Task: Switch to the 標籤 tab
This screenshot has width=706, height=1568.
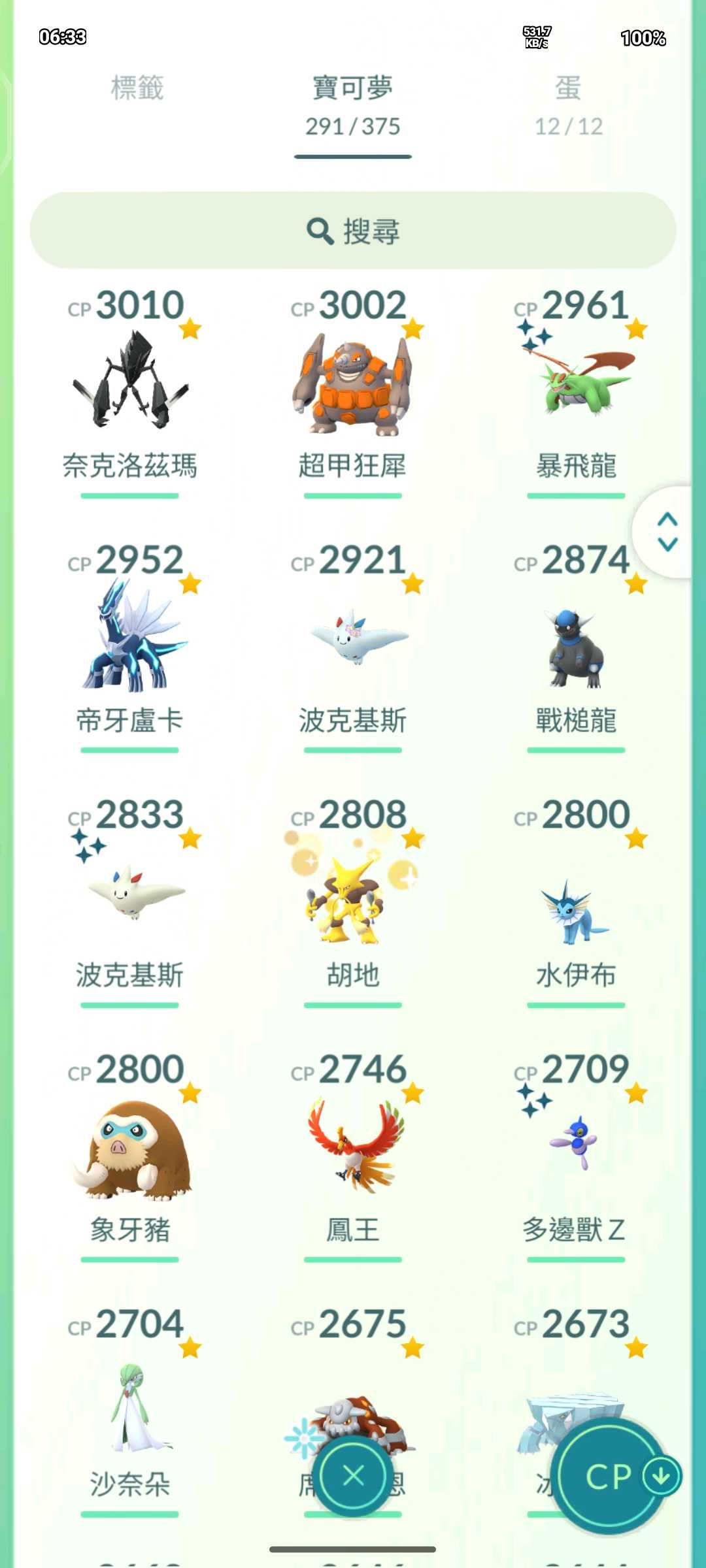Action: click(137, 89)
